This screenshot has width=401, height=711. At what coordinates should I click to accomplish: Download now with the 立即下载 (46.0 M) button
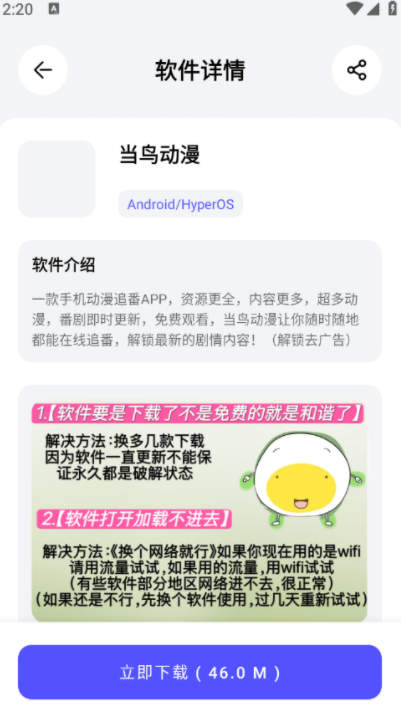(200, 672)
